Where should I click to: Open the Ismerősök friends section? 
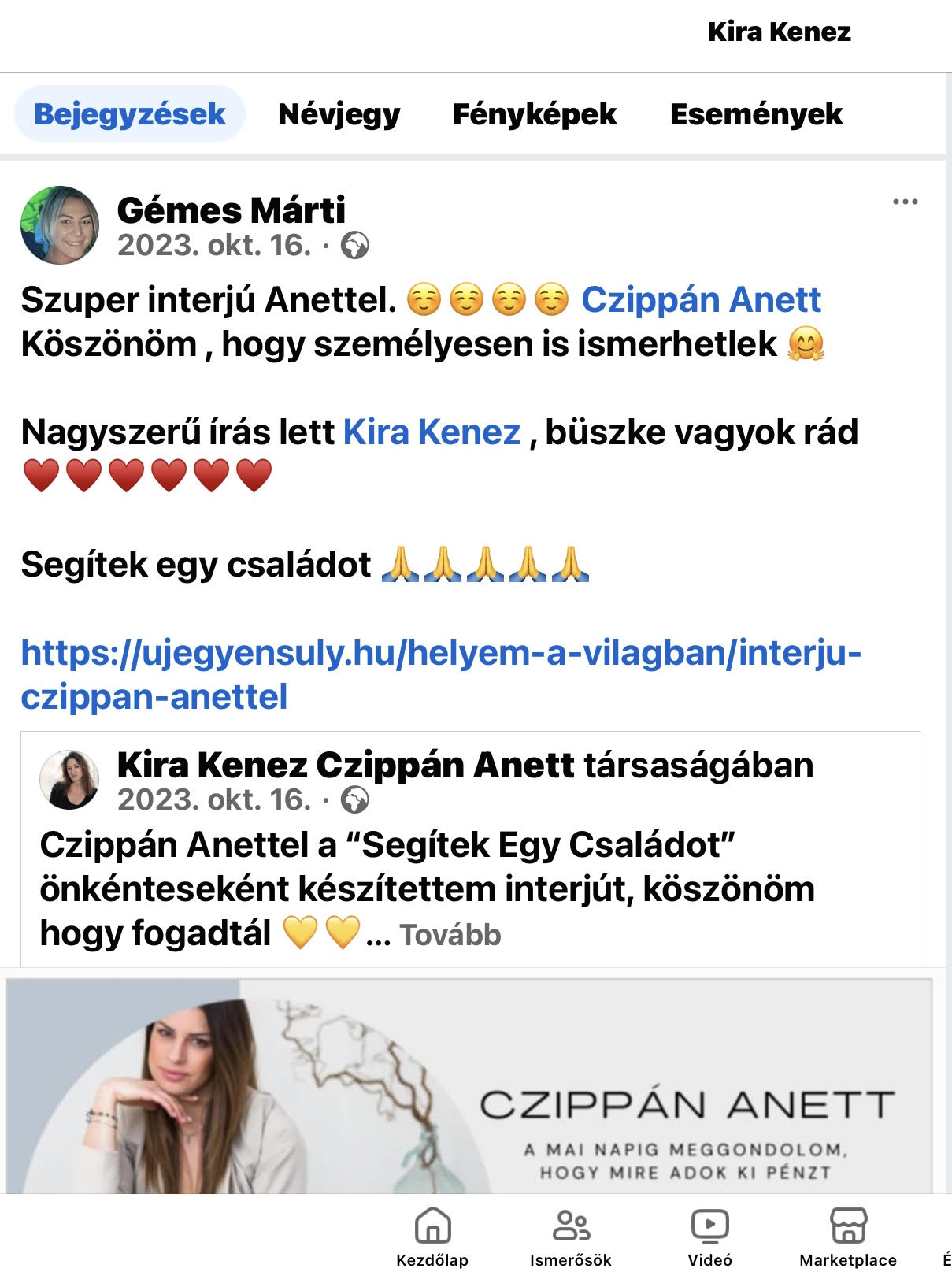click(571, 1237)
